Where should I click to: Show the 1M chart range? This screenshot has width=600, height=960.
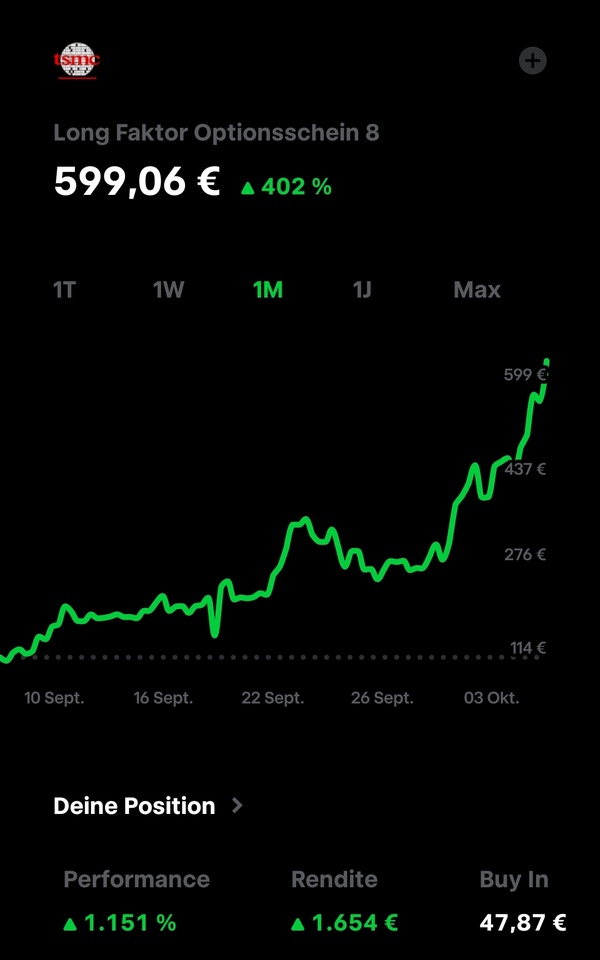[x=268, y=290]
